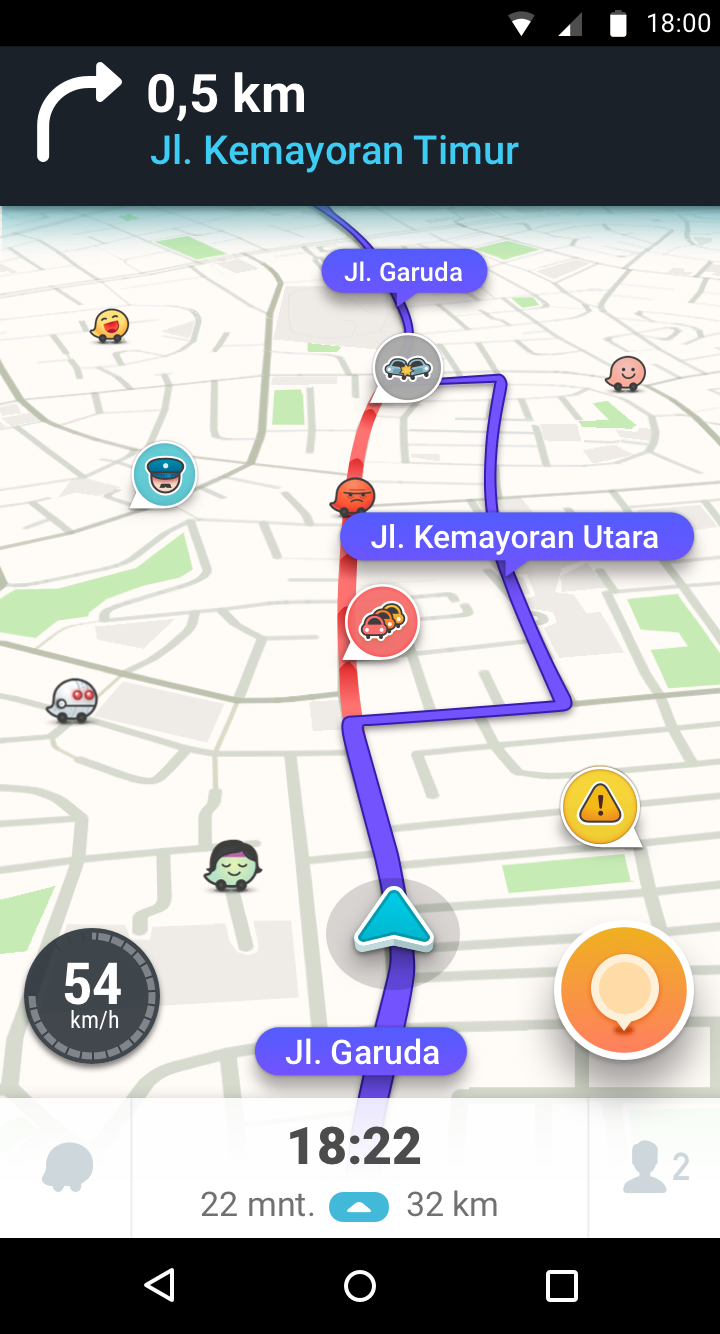Go to the home screen
Screen dimensions: 720x1334
(360, 1286)
